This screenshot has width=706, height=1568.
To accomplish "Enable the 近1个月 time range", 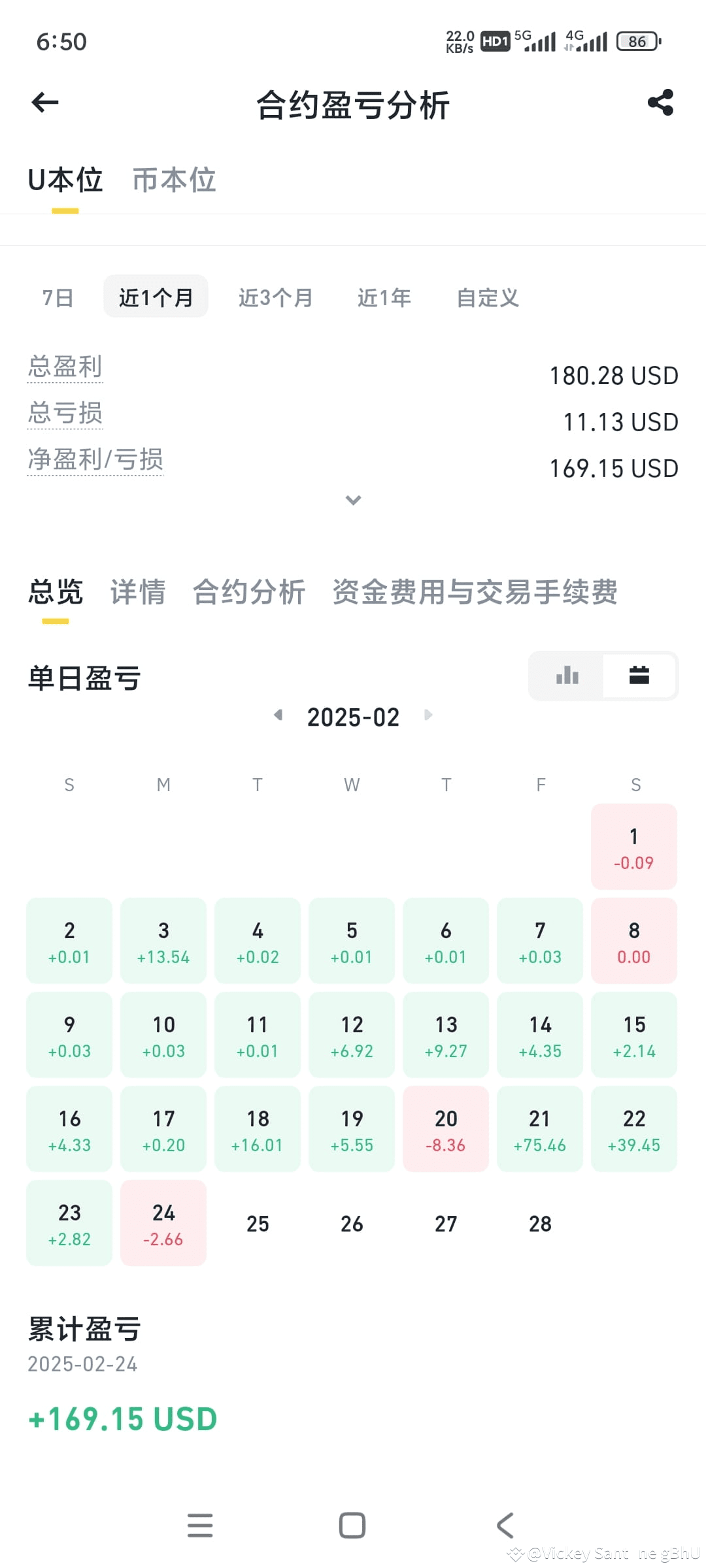I will pos(156,297).
